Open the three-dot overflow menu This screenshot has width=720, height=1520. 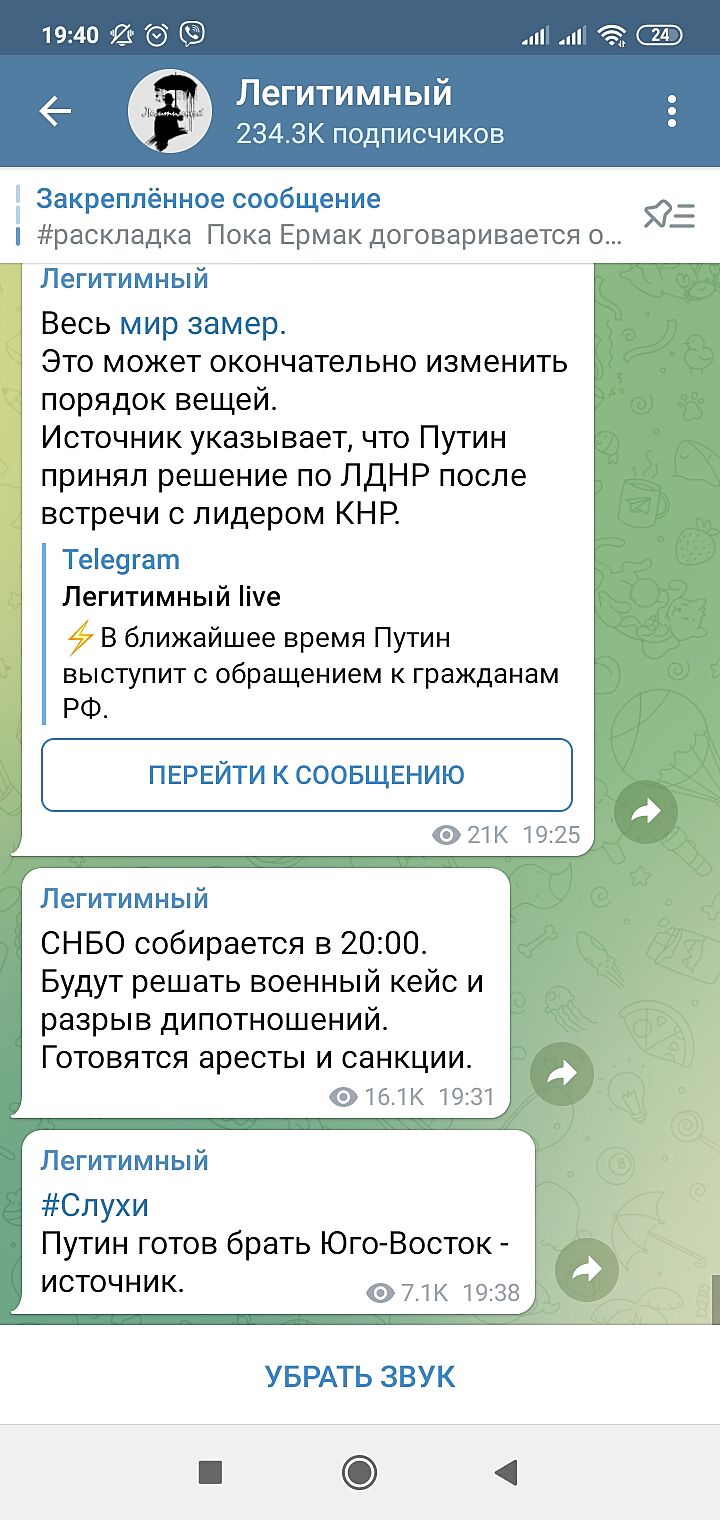[x=672, y=111]
